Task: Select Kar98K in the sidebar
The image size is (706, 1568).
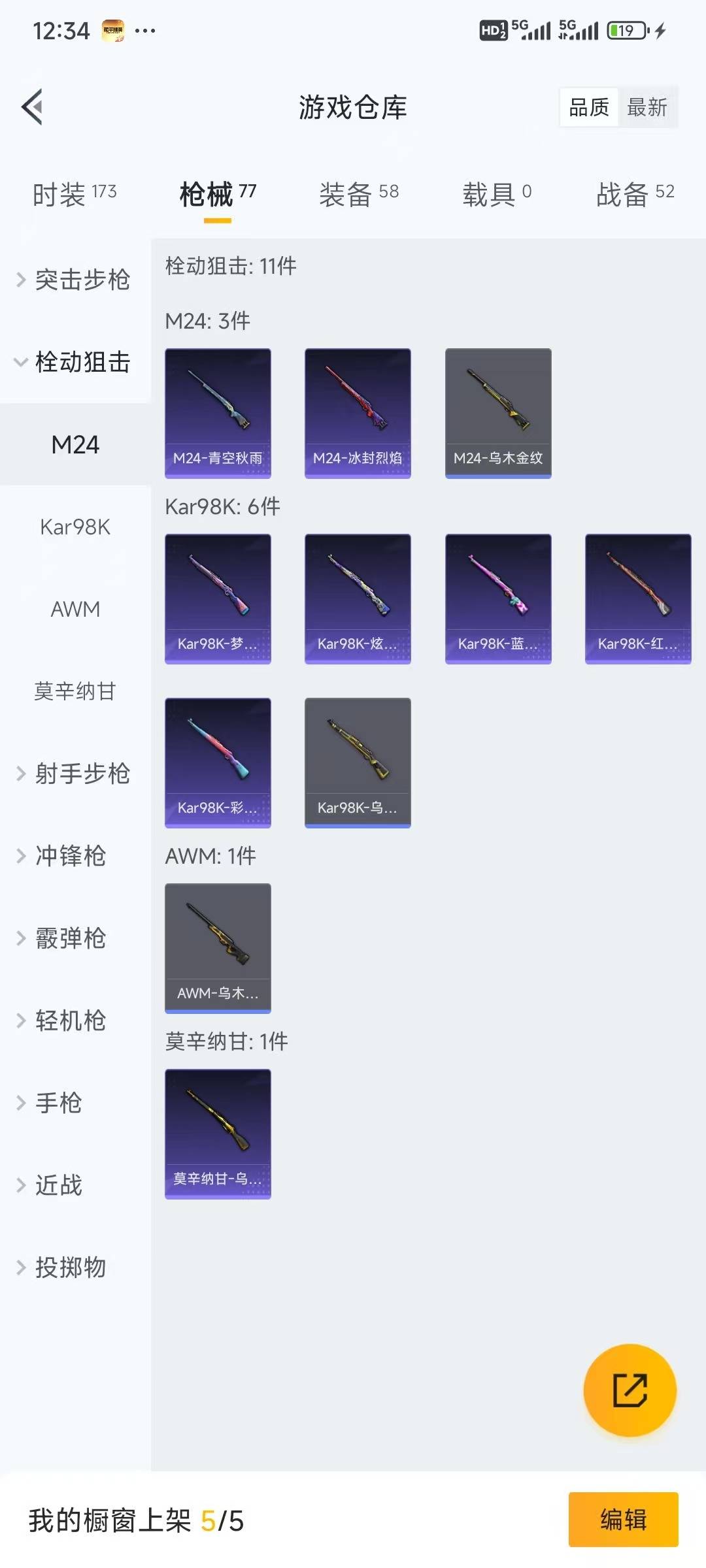Action: 75,527
